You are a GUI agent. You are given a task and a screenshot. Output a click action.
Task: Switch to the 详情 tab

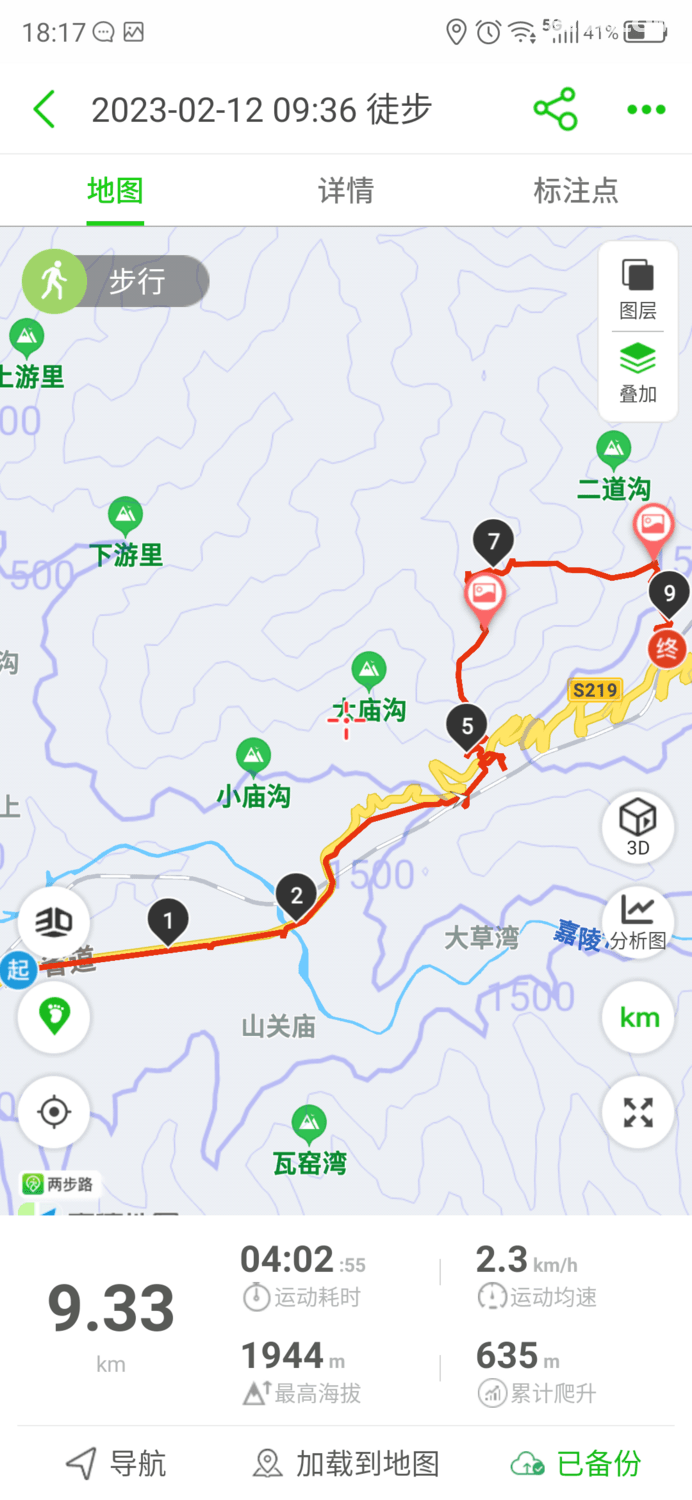pos(346,190)
